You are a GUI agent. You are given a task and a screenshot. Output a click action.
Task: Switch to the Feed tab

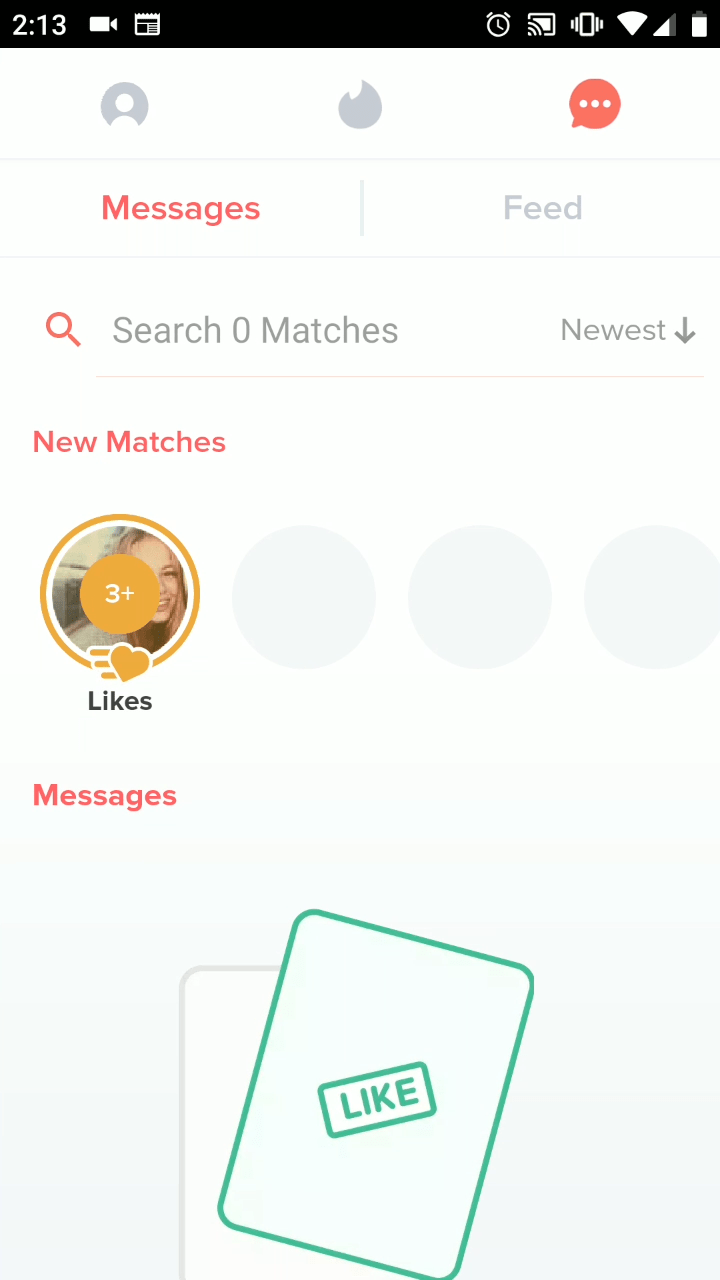pos(543,207)
